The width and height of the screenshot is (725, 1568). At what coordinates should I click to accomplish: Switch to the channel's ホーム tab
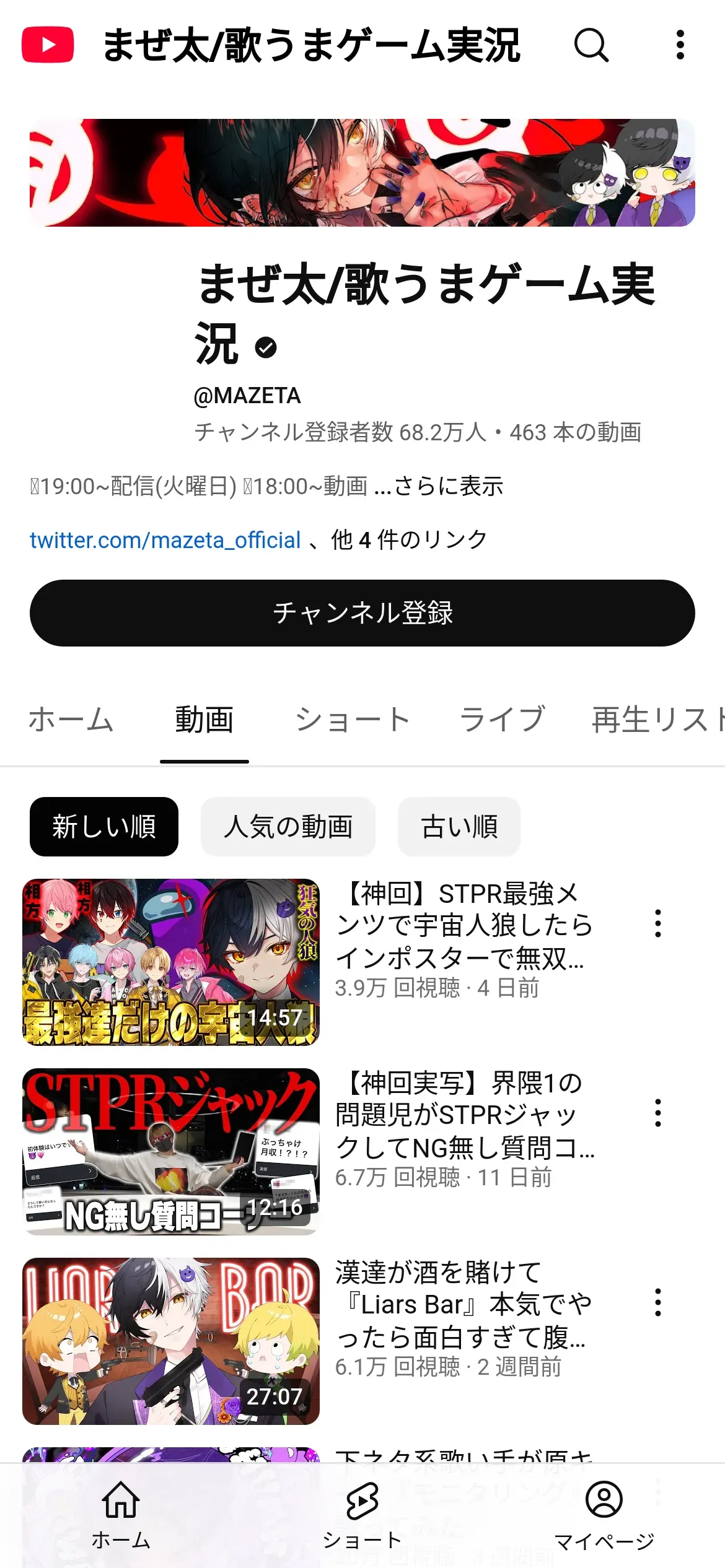coord(71,720)
